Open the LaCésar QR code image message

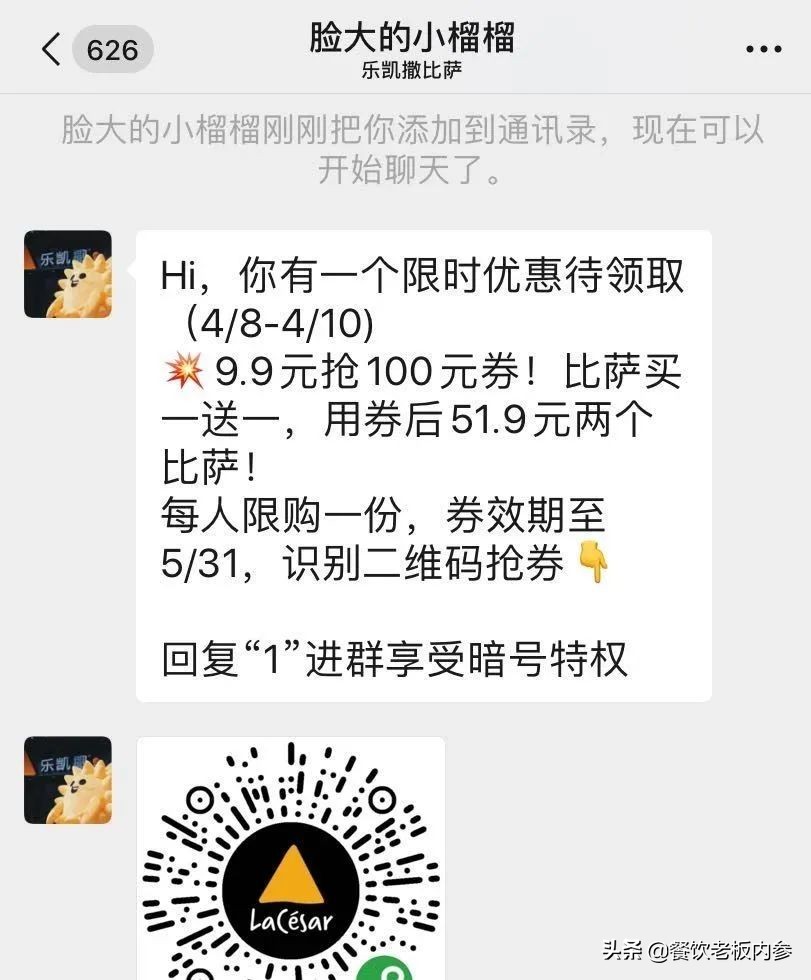(290, 860)
